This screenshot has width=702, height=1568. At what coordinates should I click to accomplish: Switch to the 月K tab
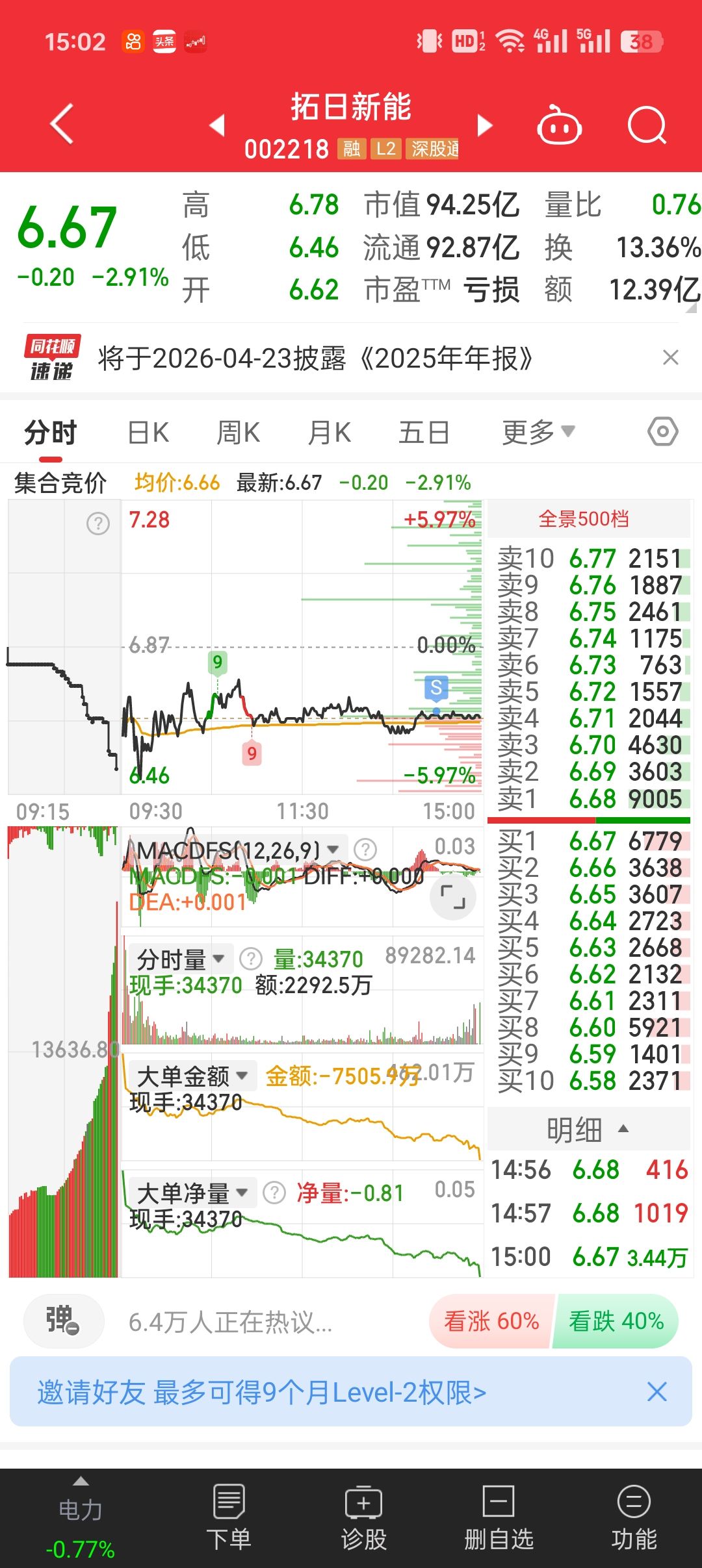tap(330, 433)
